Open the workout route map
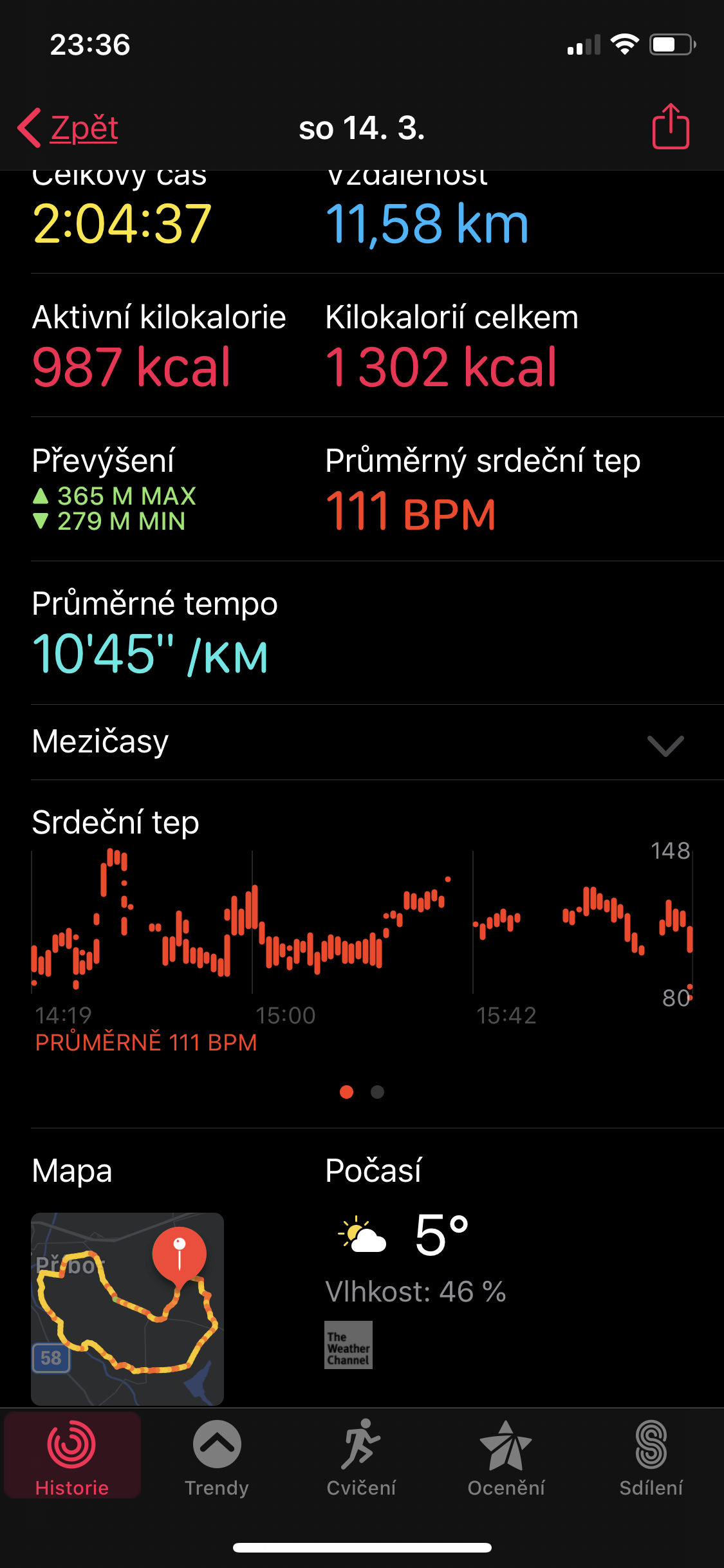The width and height of the screenshot is (724, 1568). coord(127,1308)
